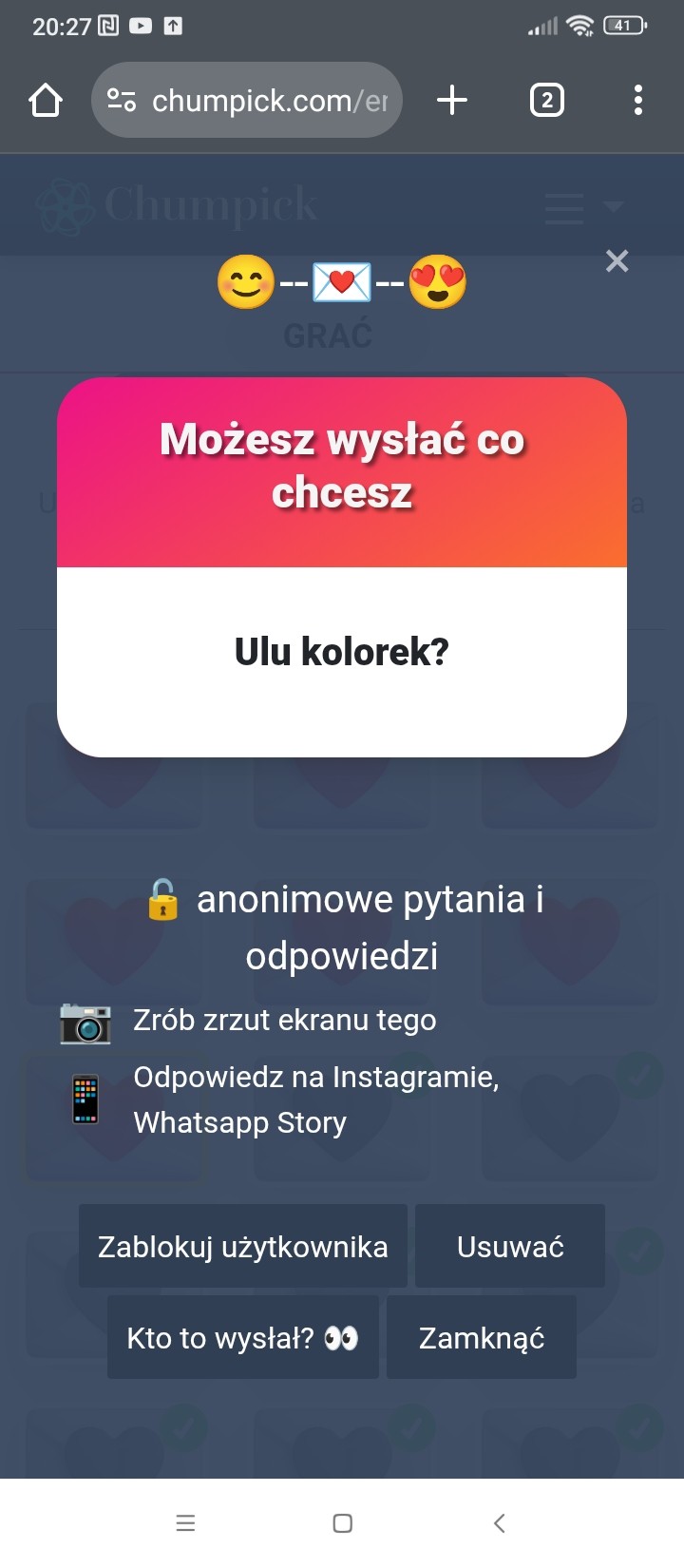This screenshot has height=1568, width=684.
Task: Go back using system navigation
Action: (499, 1523)
